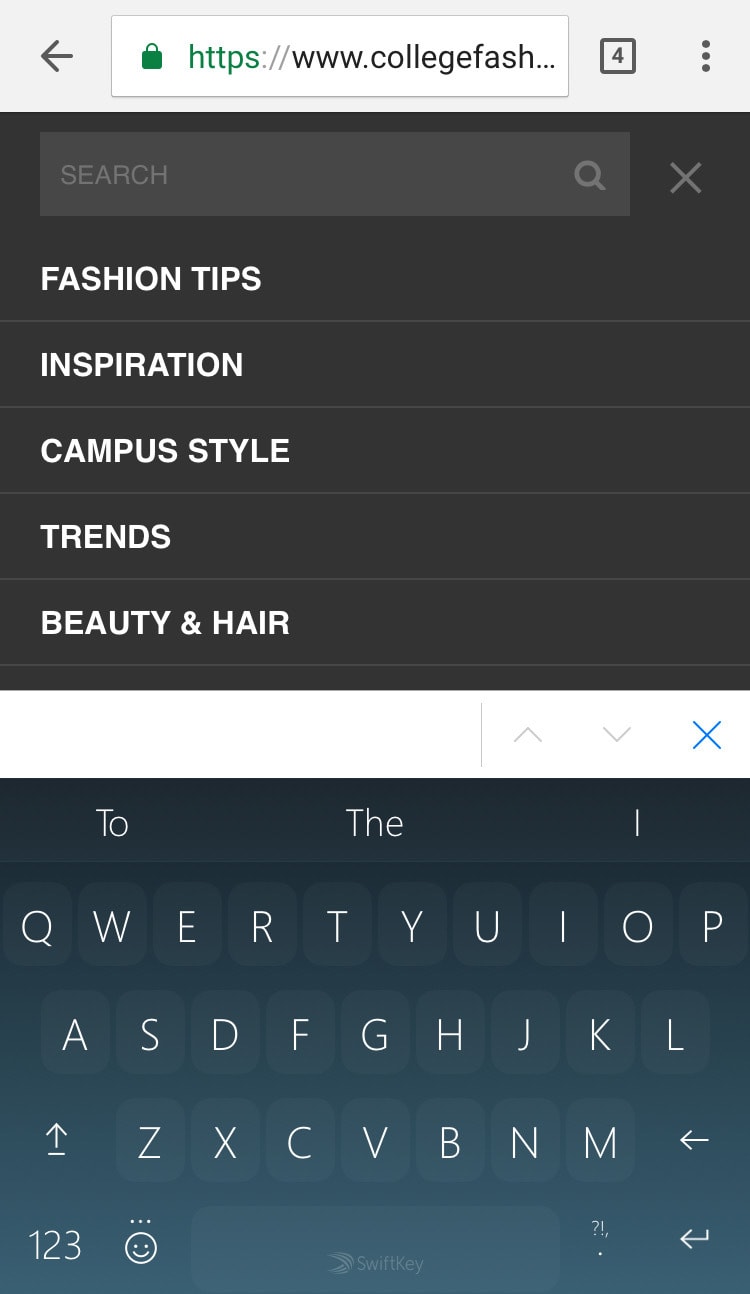The height and width of the screenshot is (1294, 750).
Task: Open Beauty & Hair category
Action: (165, 623)
